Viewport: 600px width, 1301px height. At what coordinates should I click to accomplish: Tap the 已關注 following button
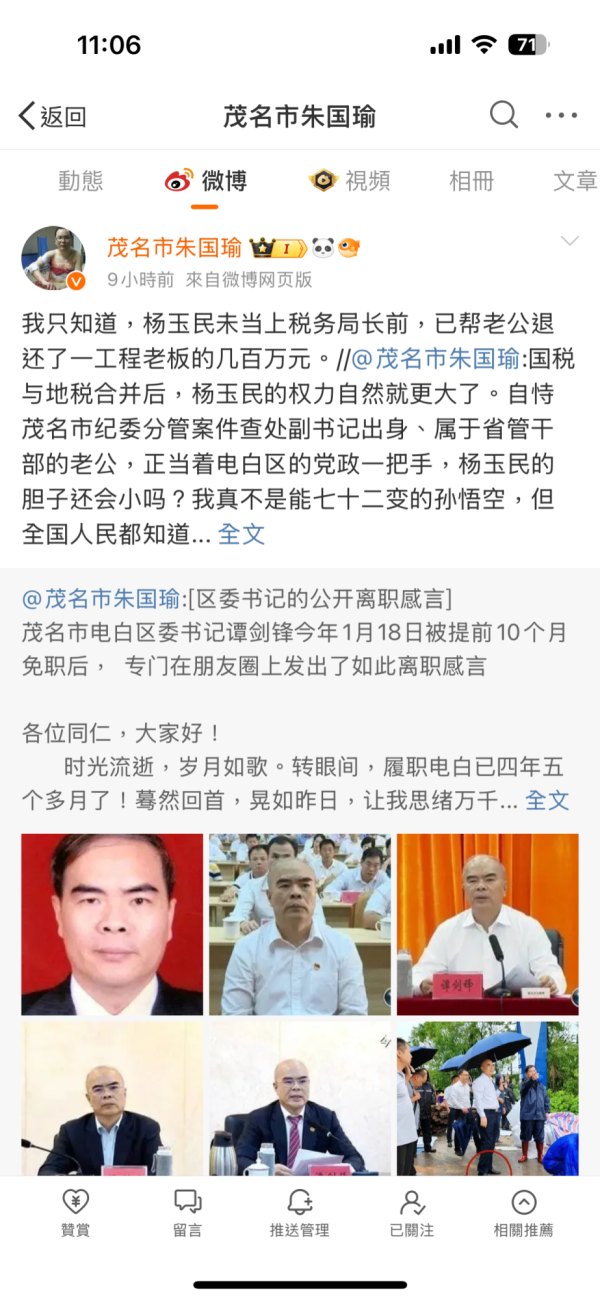click(x=411, y=1212)
